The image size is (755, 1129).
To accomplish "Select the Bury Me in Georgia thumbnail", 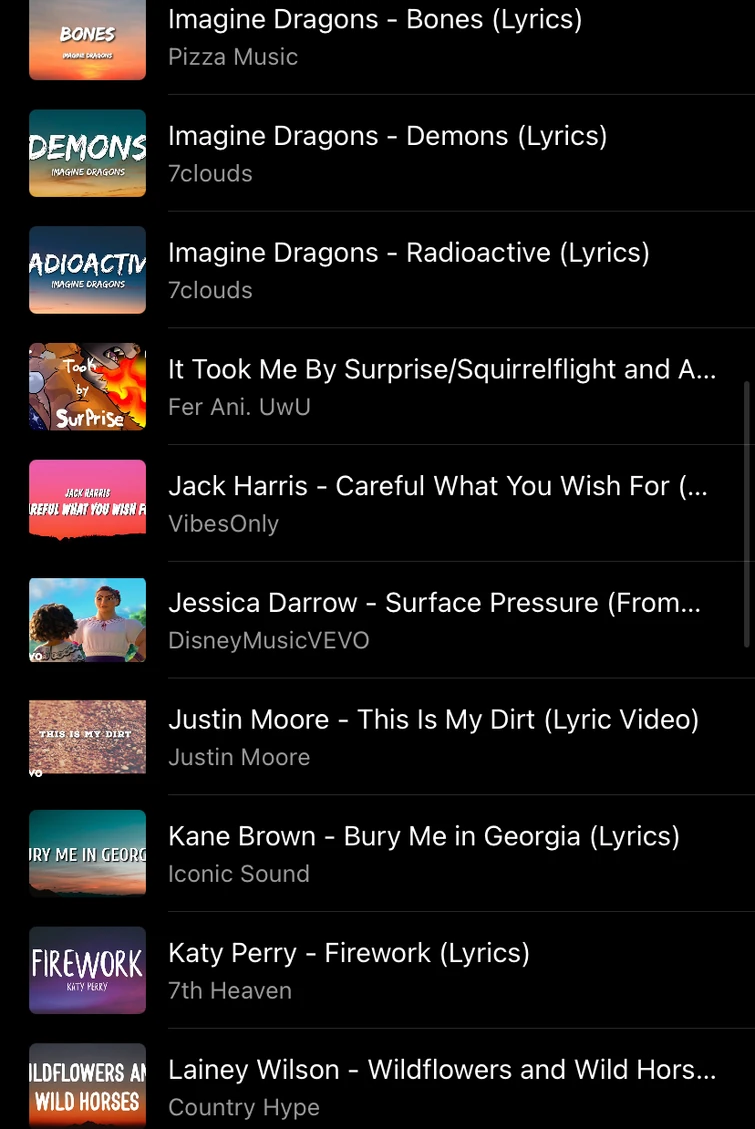I will (87, 853).
